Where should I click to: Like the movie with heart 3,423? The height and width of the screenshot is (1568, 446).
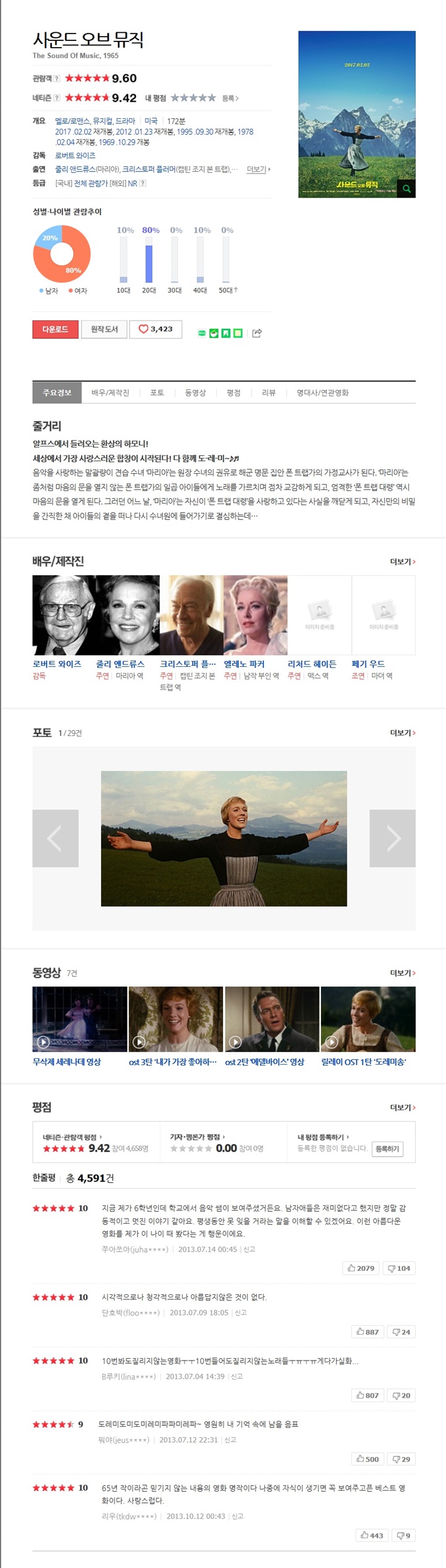point(155,329)
